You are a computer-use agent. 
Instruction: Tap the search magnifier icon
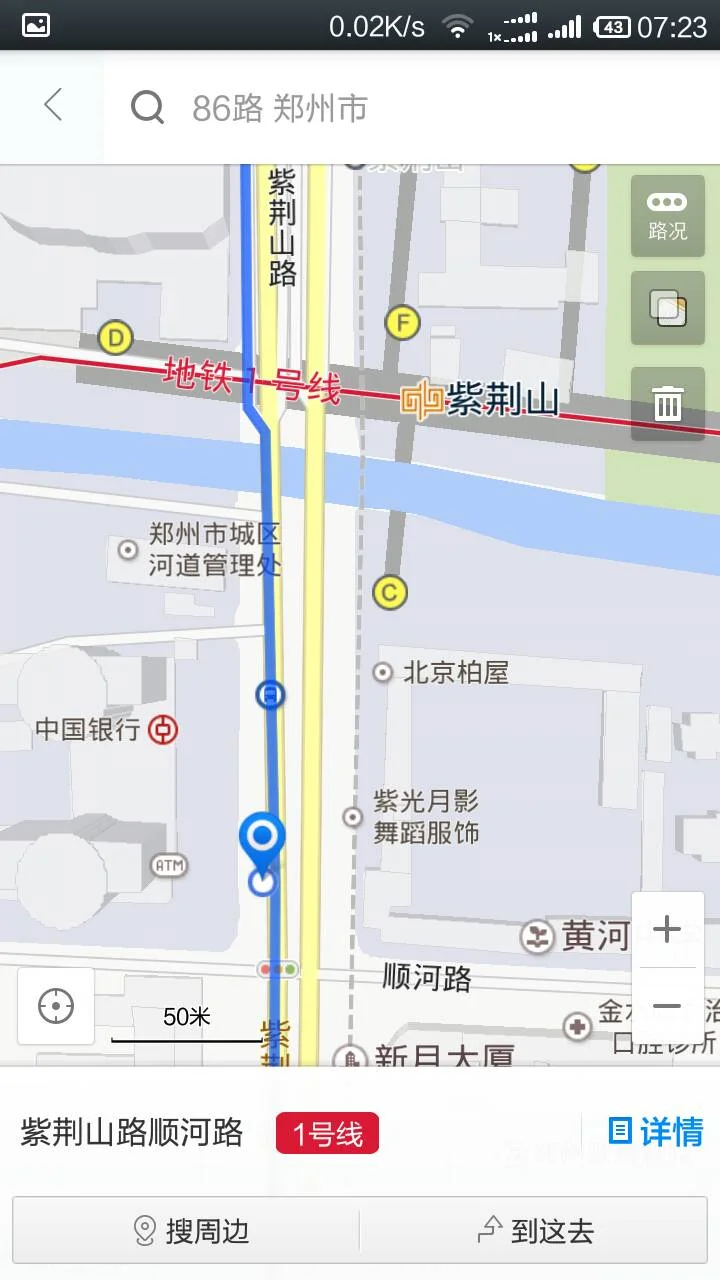[x=147, y=106]
